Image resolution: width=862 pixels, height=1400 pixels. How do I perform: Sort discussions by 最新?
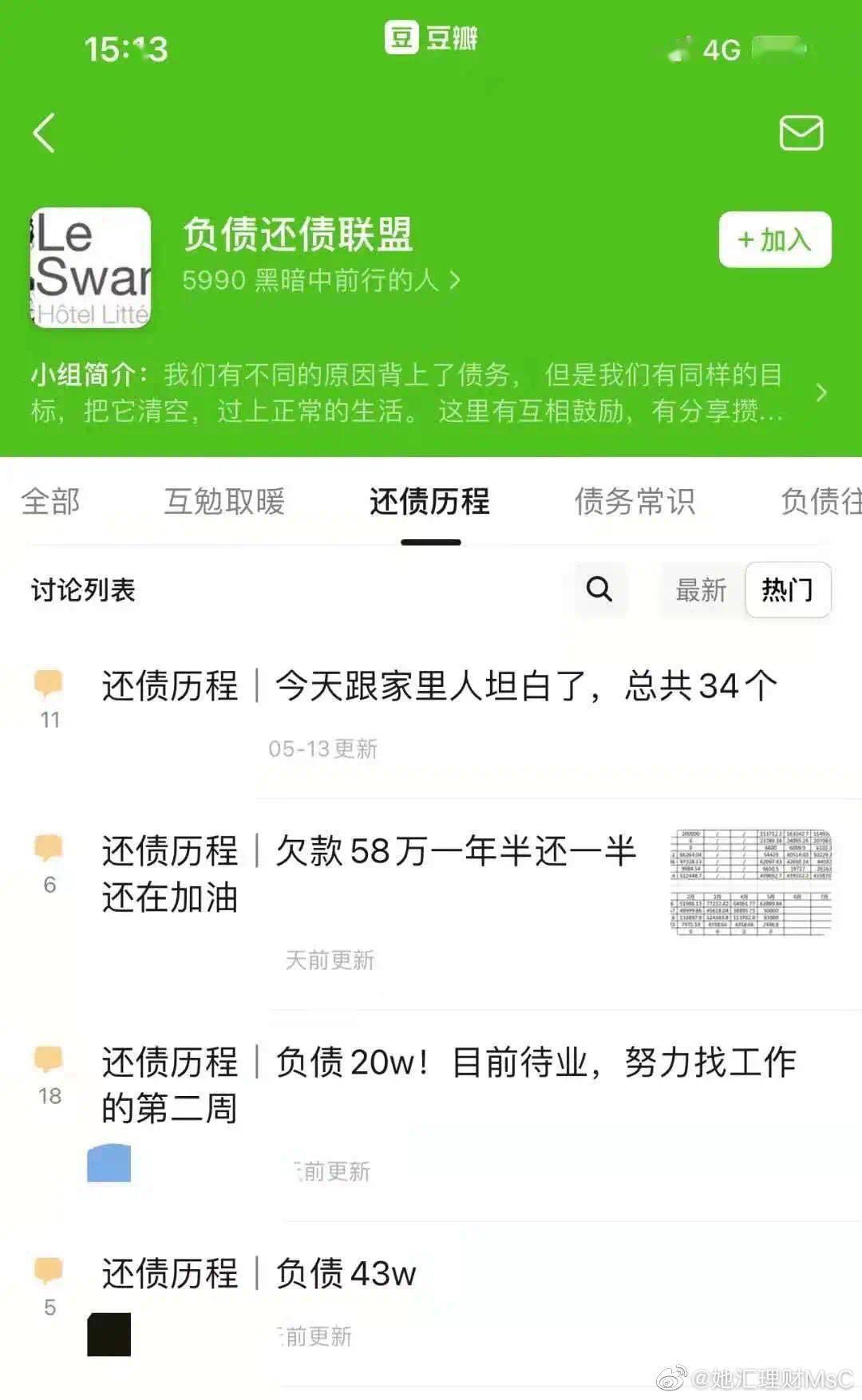(x=701, y=590)
